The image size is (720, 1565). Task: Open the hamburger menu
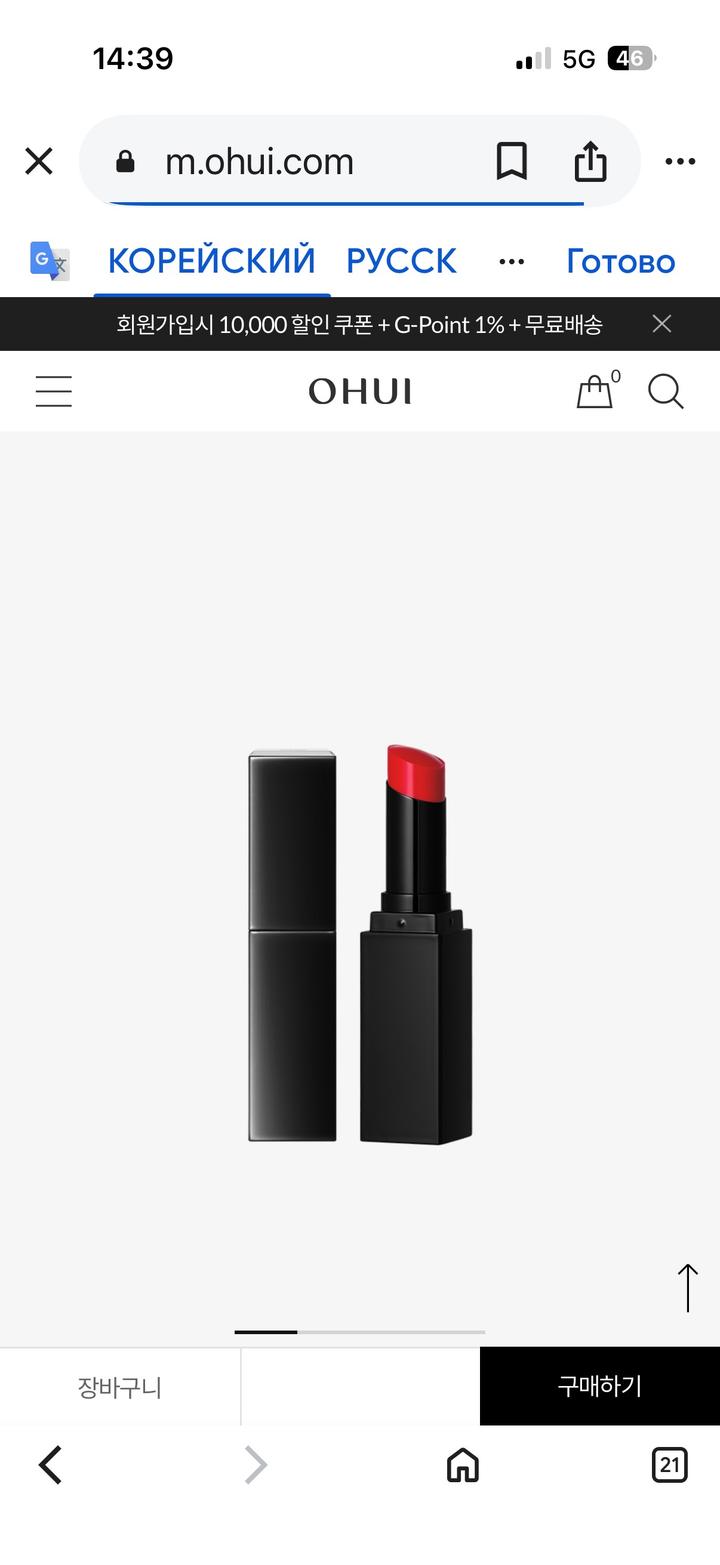54,391
